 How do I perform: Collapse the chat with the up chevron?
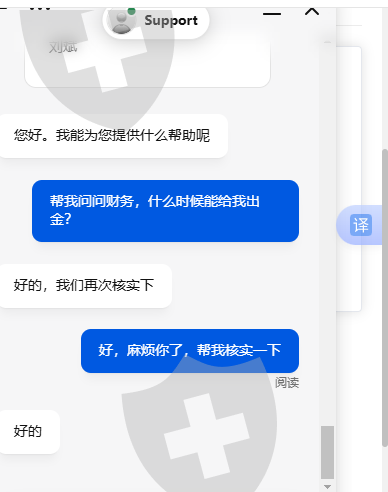[312, 12]
